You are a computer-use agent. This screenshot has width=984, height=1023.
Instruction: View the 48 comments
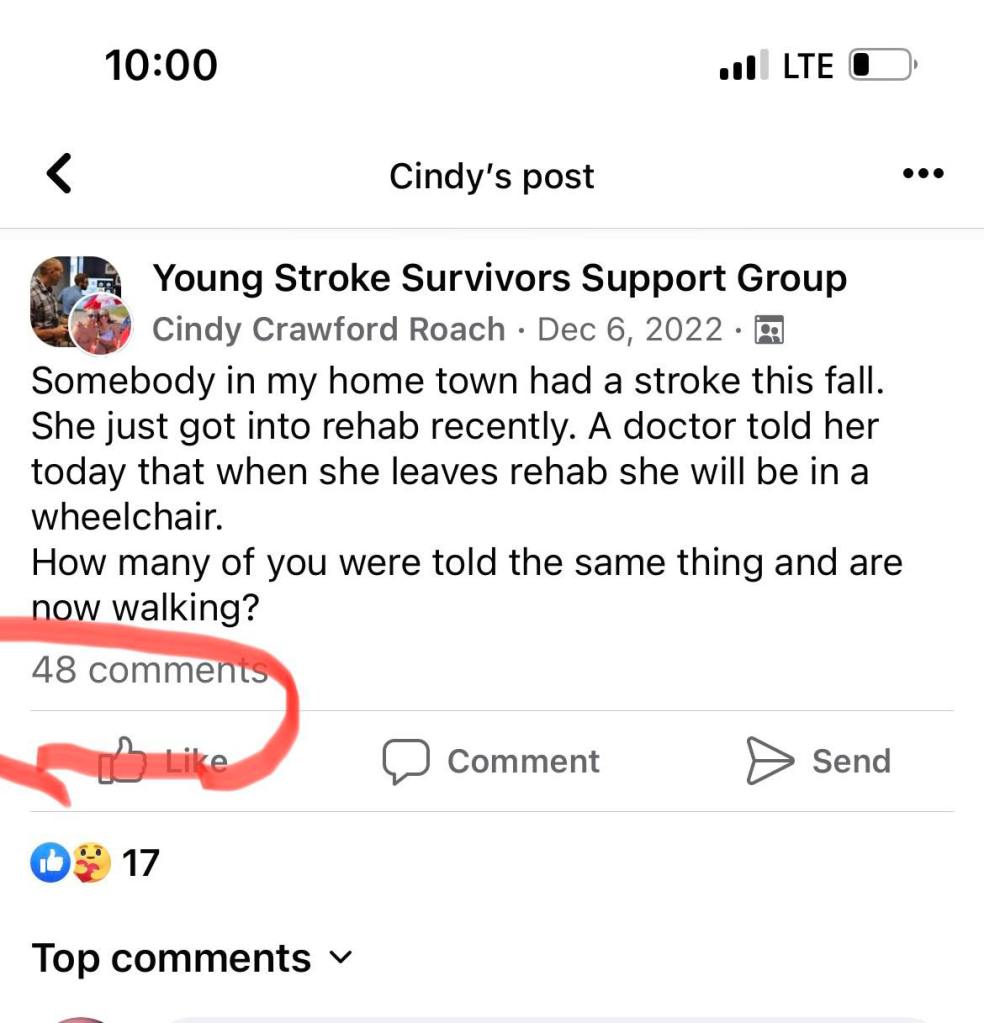point(148,670)
